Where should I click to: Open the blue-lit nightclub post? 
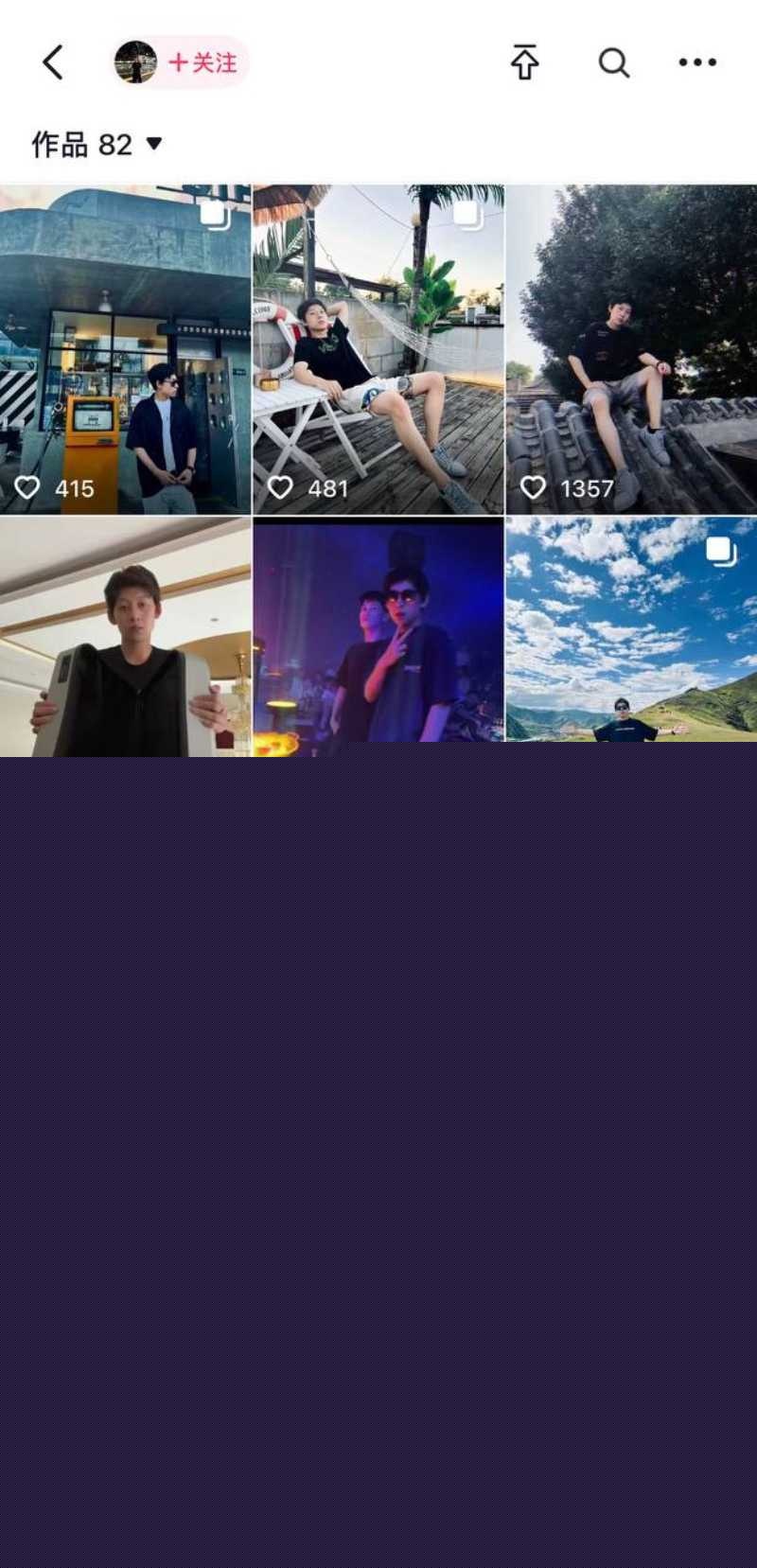tap(378, 630)
